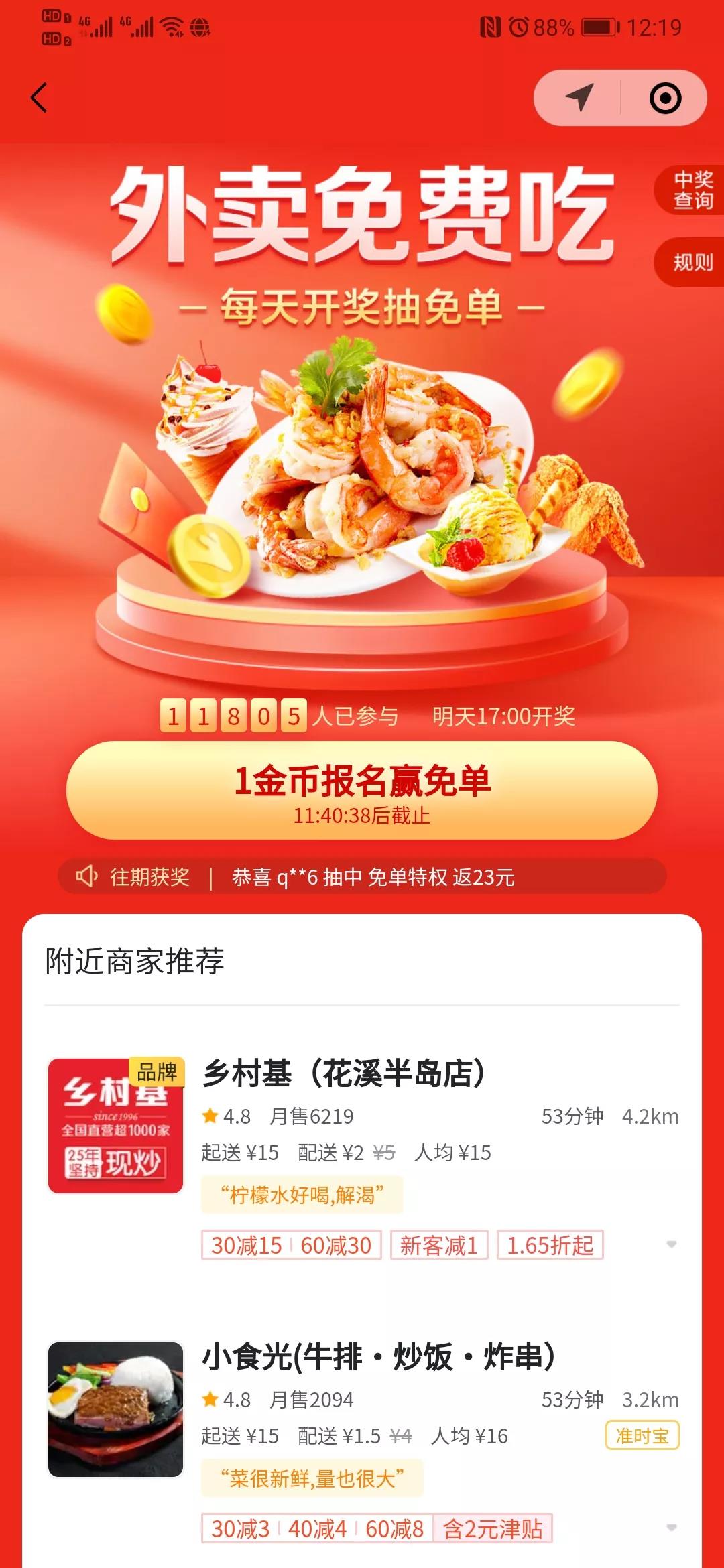Tap 1金币报名赢免单 to sign up
The width and height of the screenshot is (724, 1568).
(362, 791)
